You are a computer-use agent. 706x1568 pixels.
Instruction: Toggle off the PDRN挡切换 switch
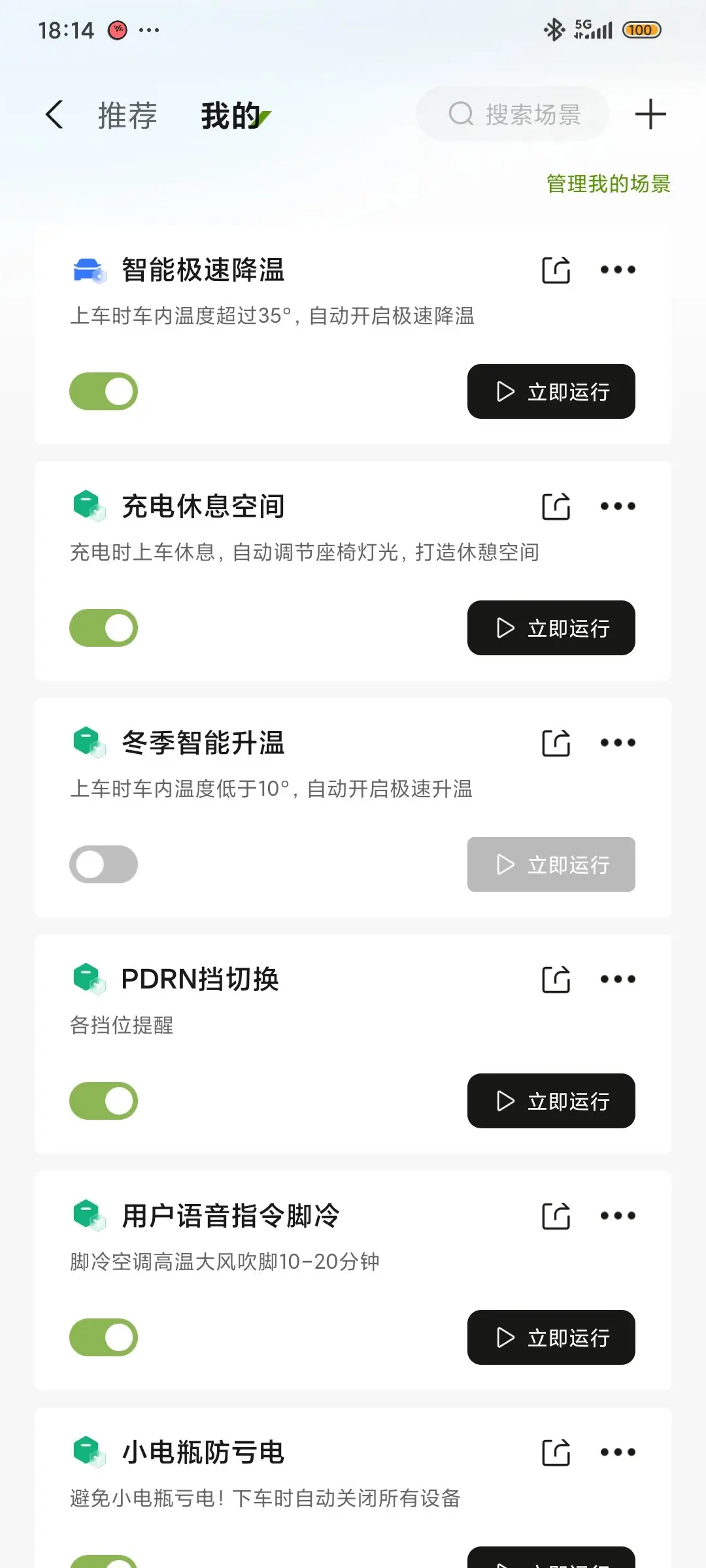pos(103,1101)
